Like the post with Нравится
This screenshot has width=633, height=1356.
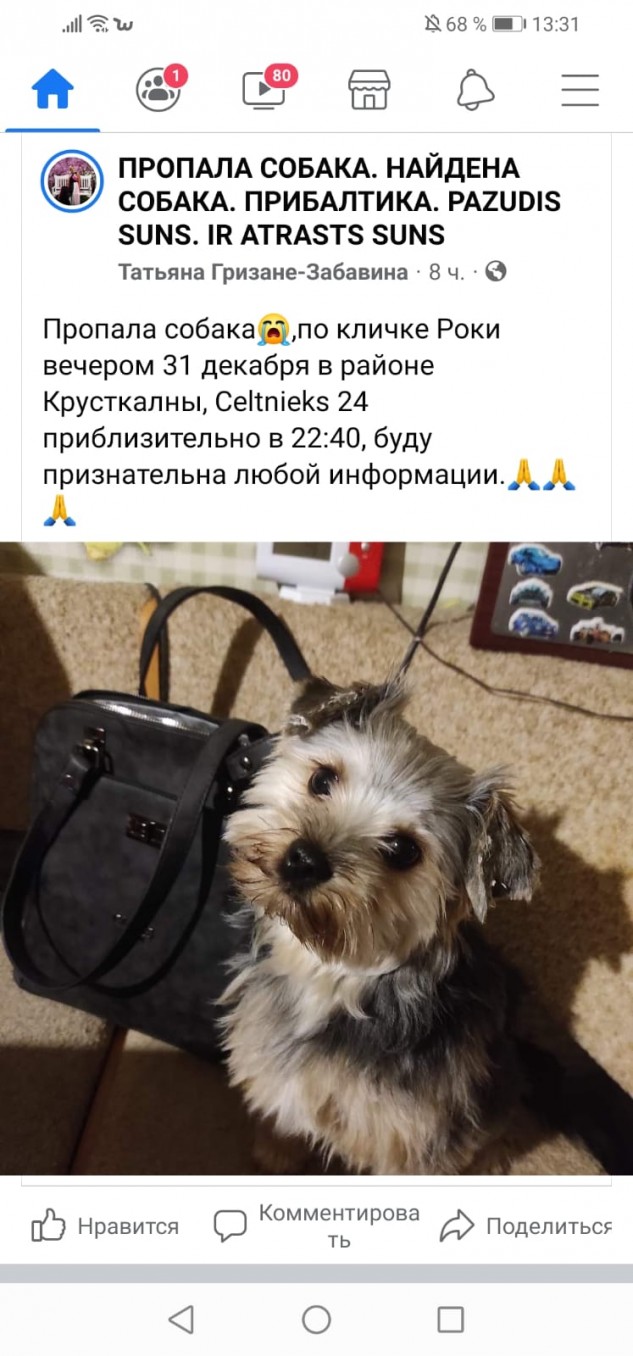tap(105, 1226)
